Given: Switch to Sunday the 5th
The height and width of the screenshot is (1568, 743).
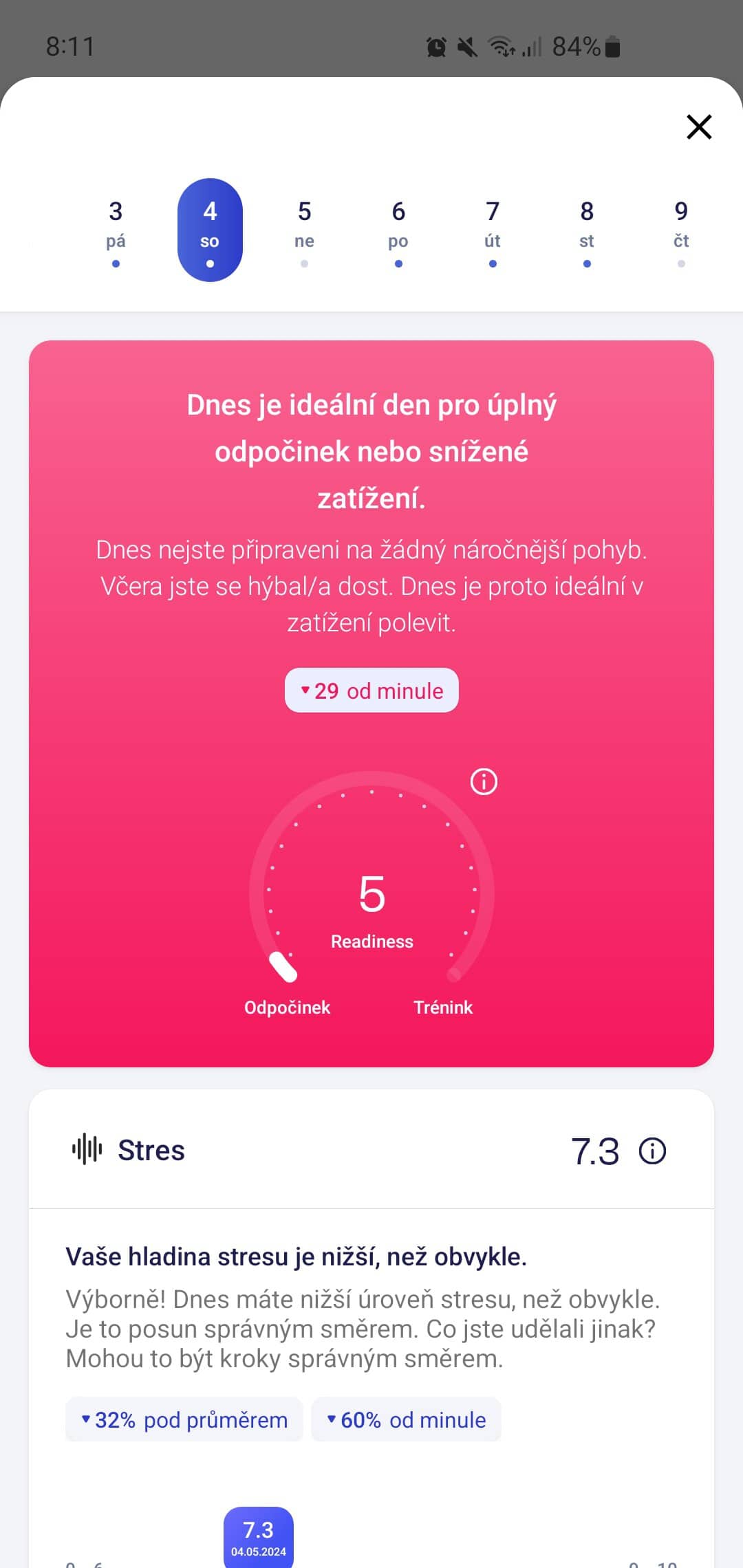Looking at the screenshot, I should (304, 230).
